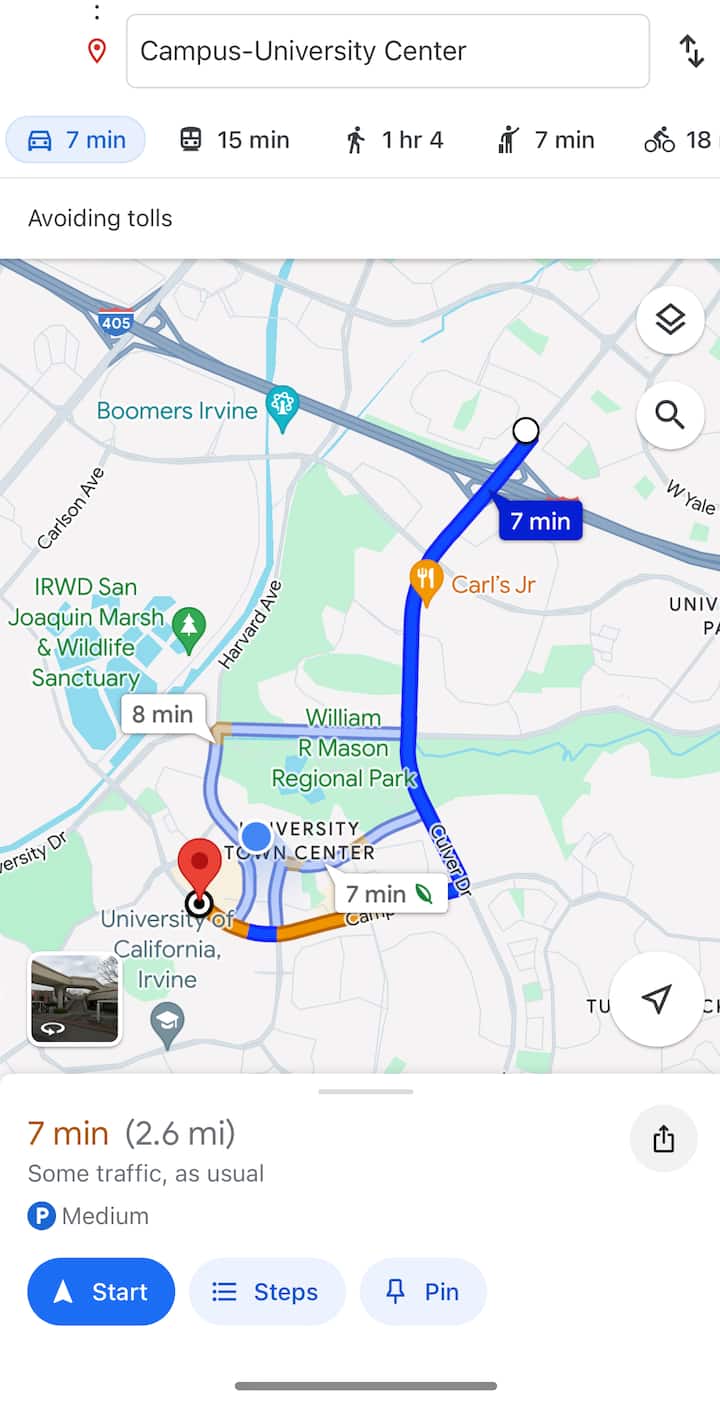
Task: View the route Steps
Action: (x=267, y=1291)
